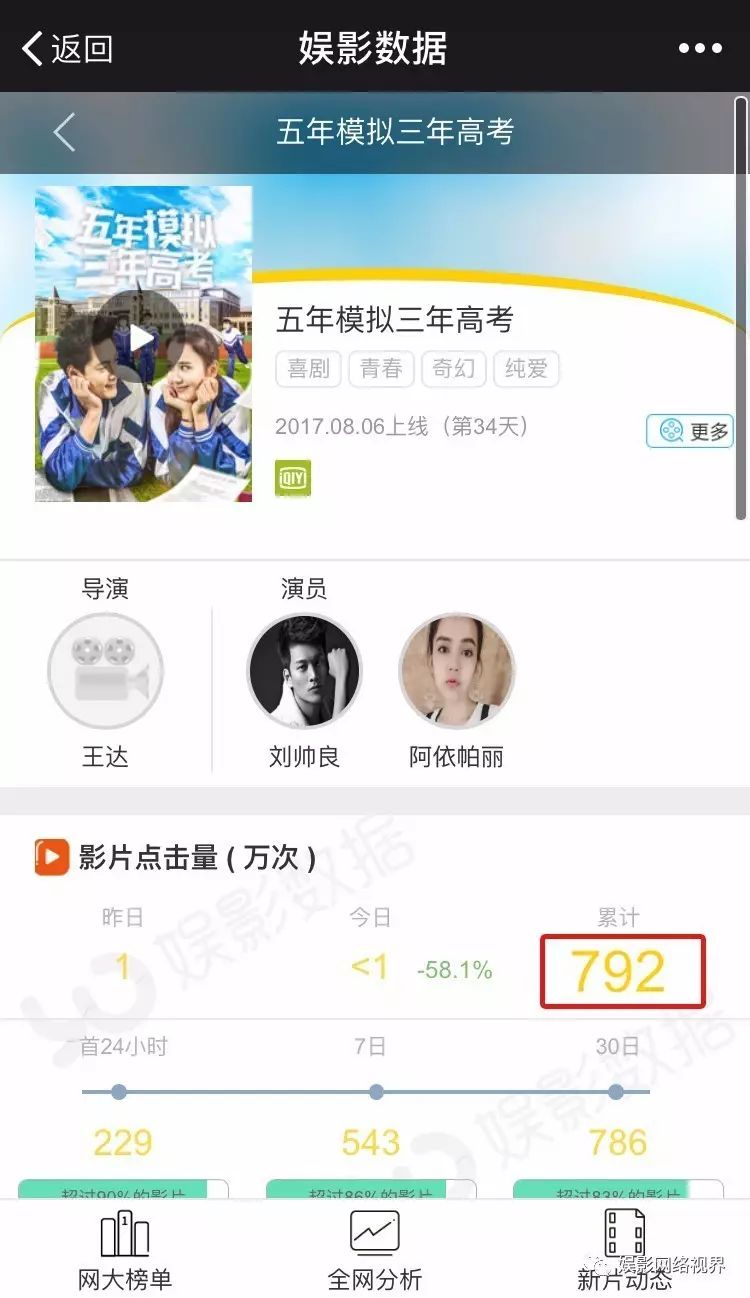The width and height of the screenshot is (750, 1298).
Task: Tap 返回 to go back
Action: 68,48
